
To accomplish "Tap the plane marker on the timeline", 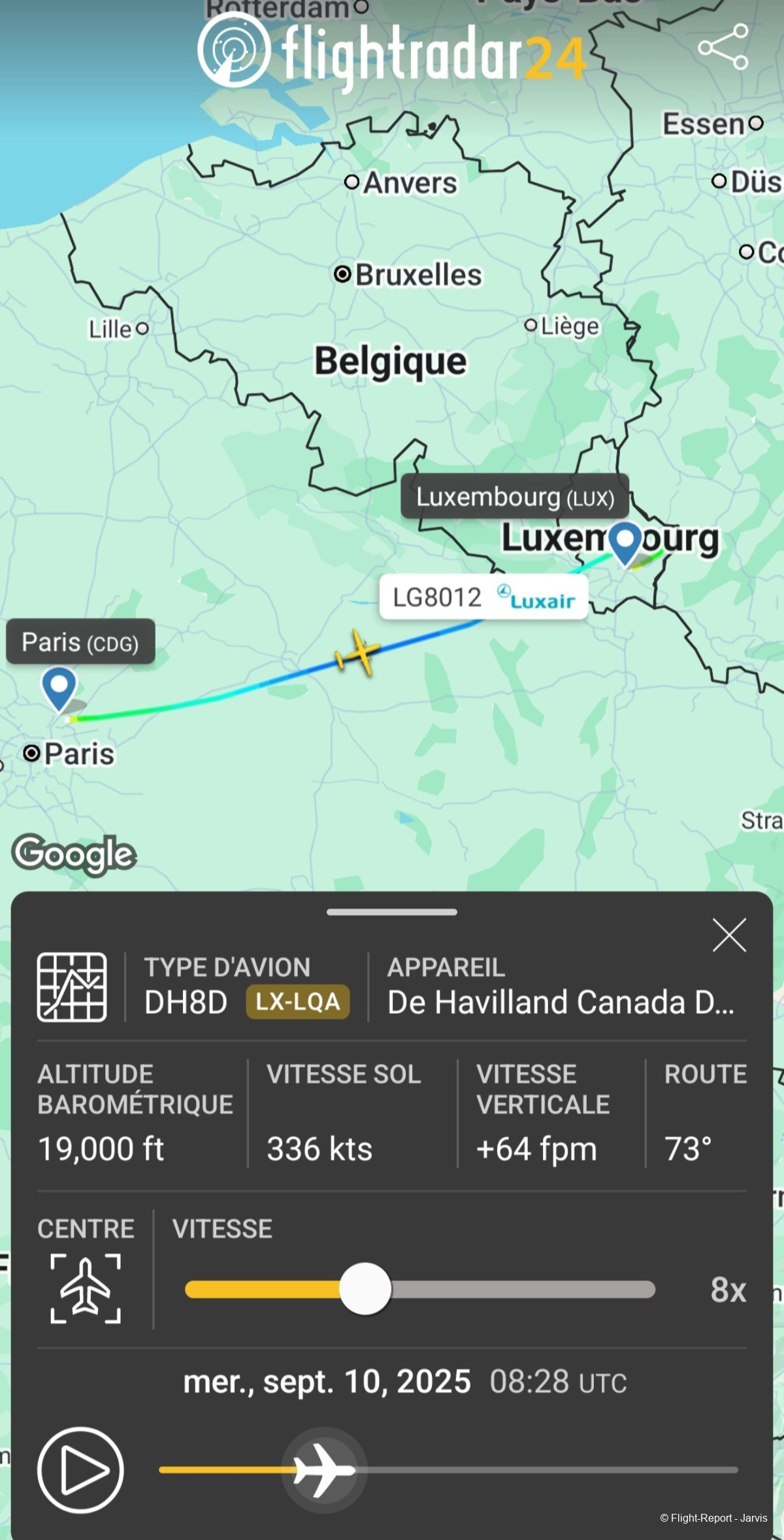I will tap(324, 1470).
